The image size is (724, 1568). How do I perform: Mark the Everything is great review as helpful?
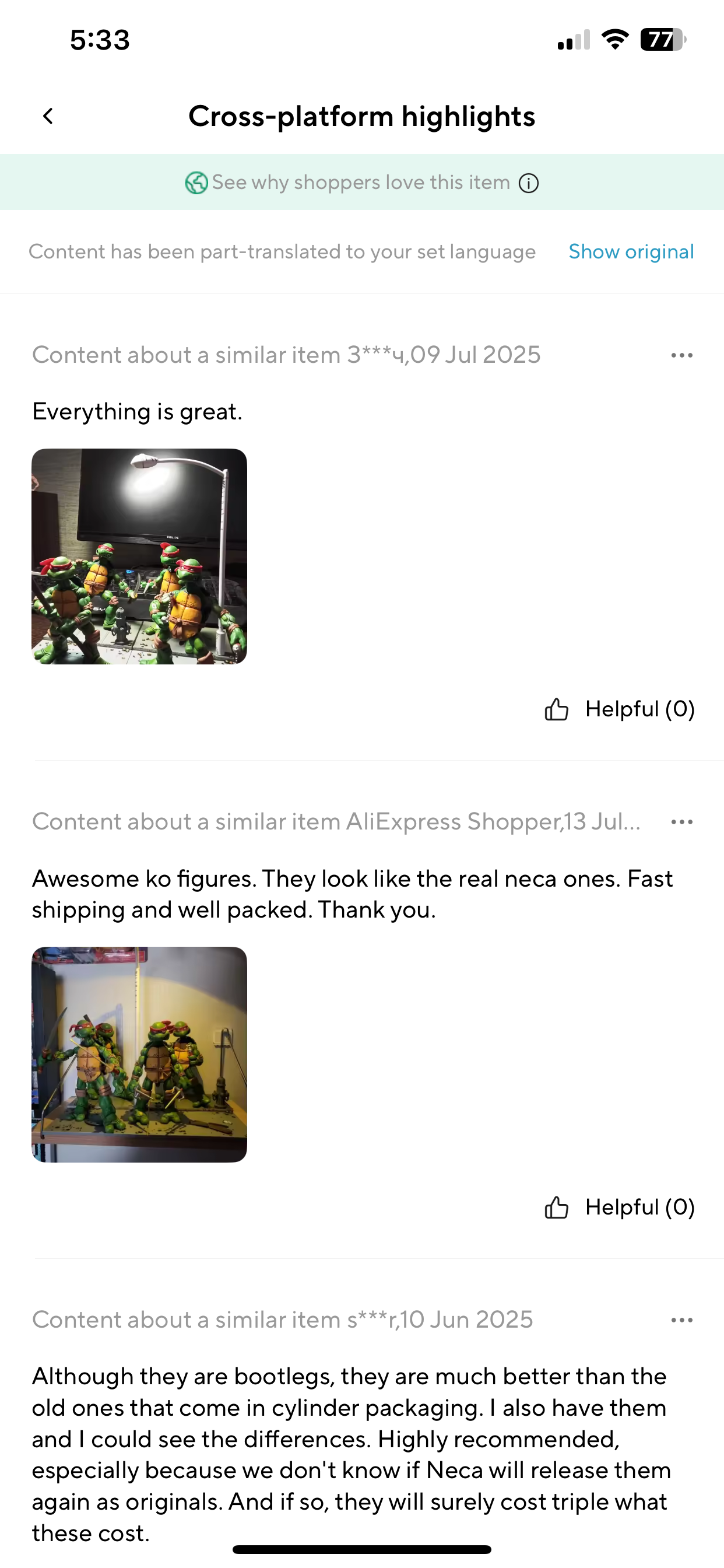coord(619,709)
